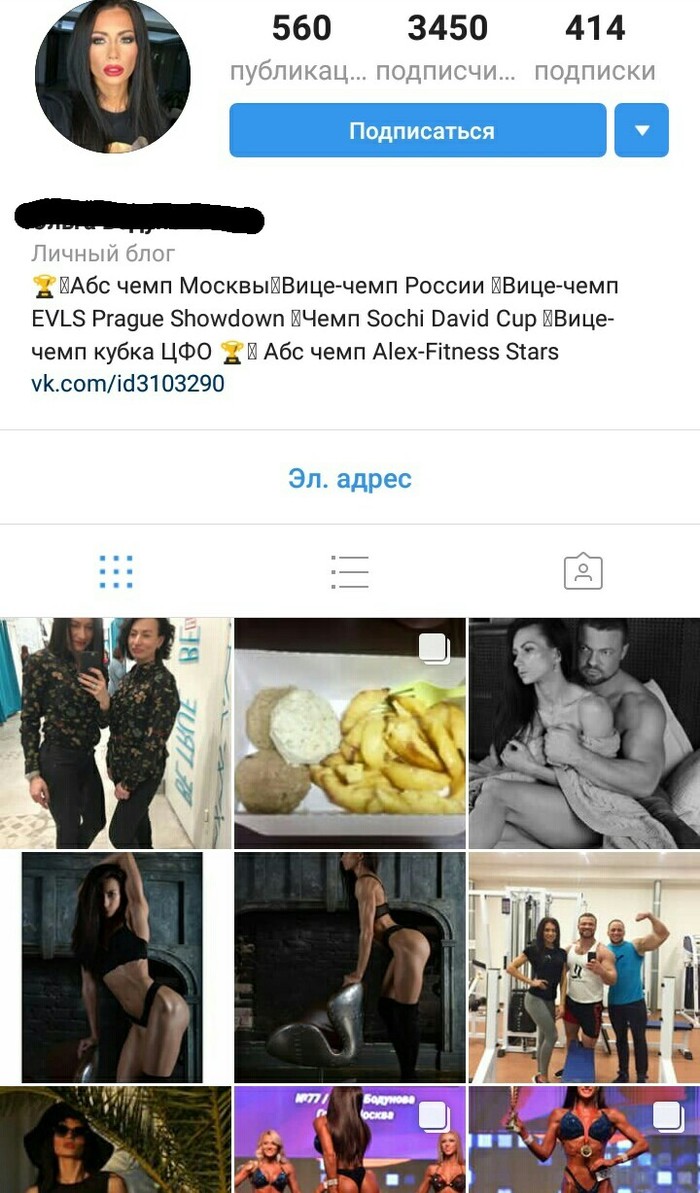This screenshot has width=700, height=1193.
Task: Expand the suggested accounts dropdown arrow
Action: point(641,131)
